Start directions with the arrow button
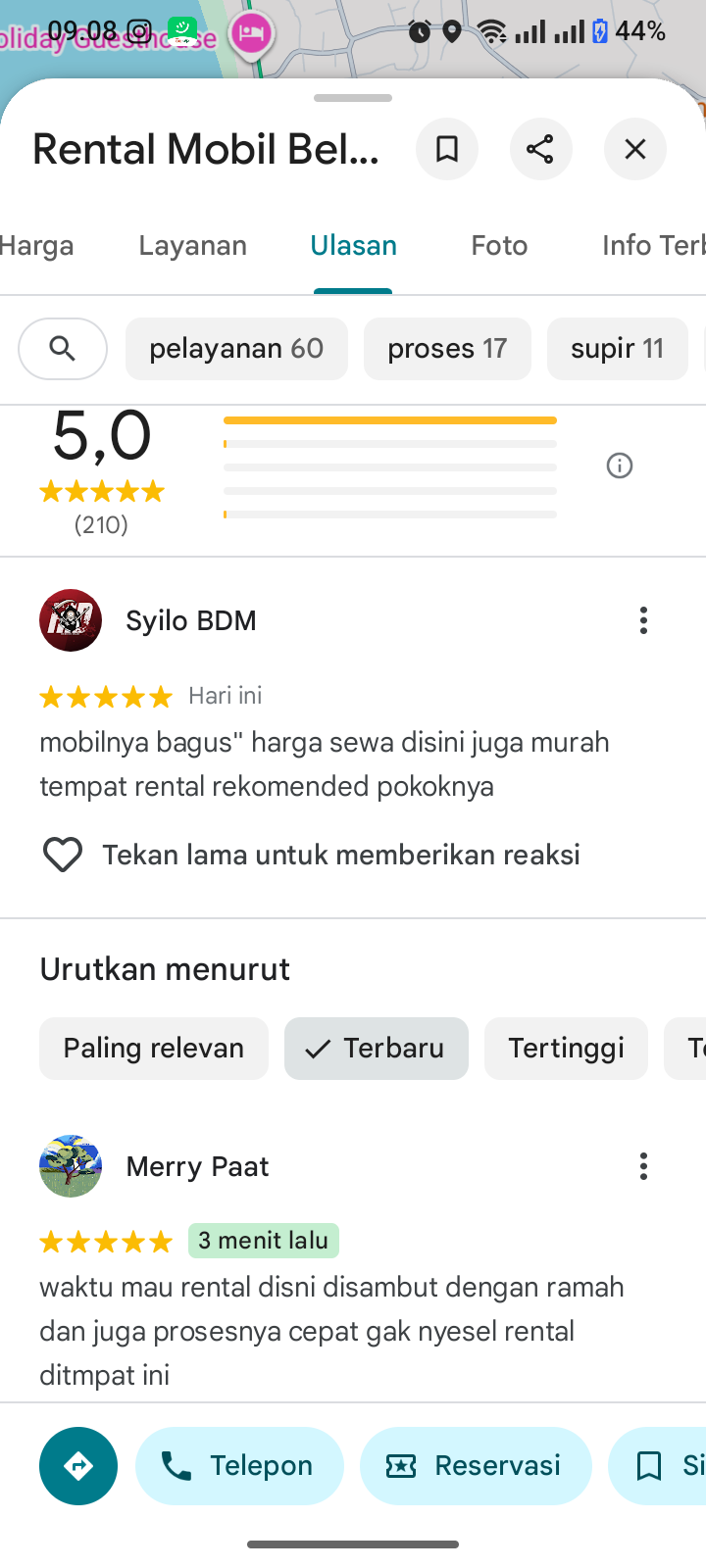706x1568 pixels. [78, 1465]
